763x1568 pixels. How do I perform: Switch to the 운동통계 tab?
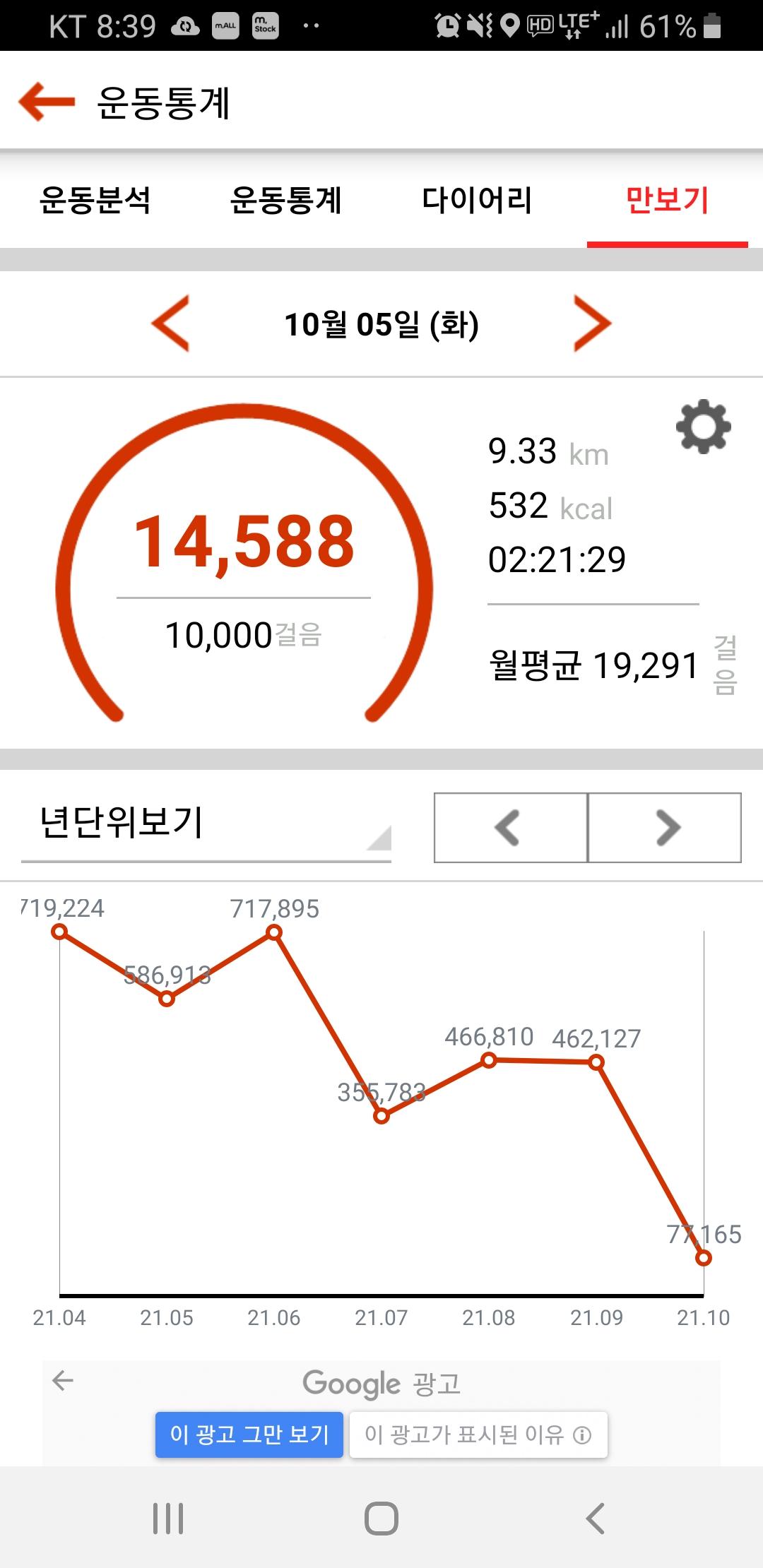tap(286, 201)
